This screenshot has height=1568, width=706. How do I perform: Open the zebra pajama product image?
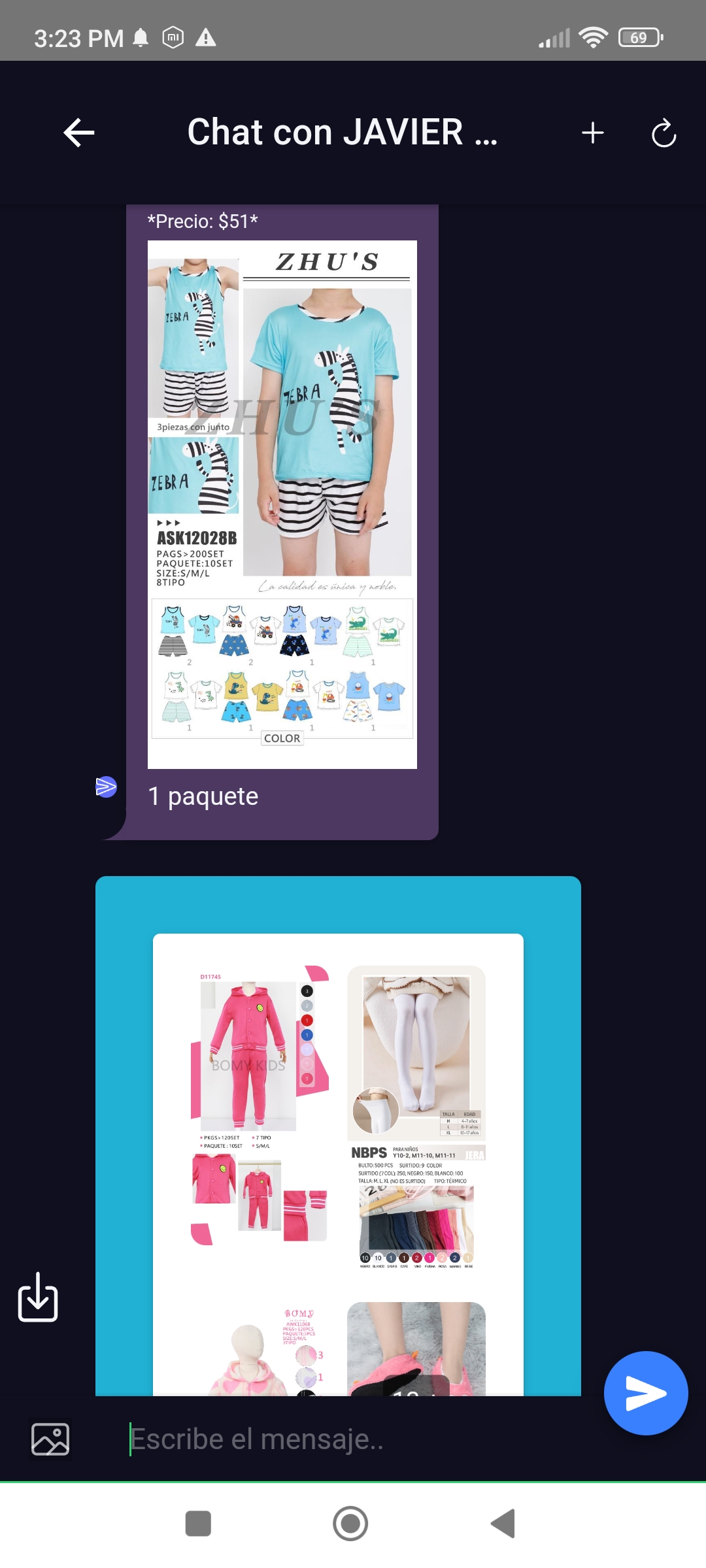point(282,504)
